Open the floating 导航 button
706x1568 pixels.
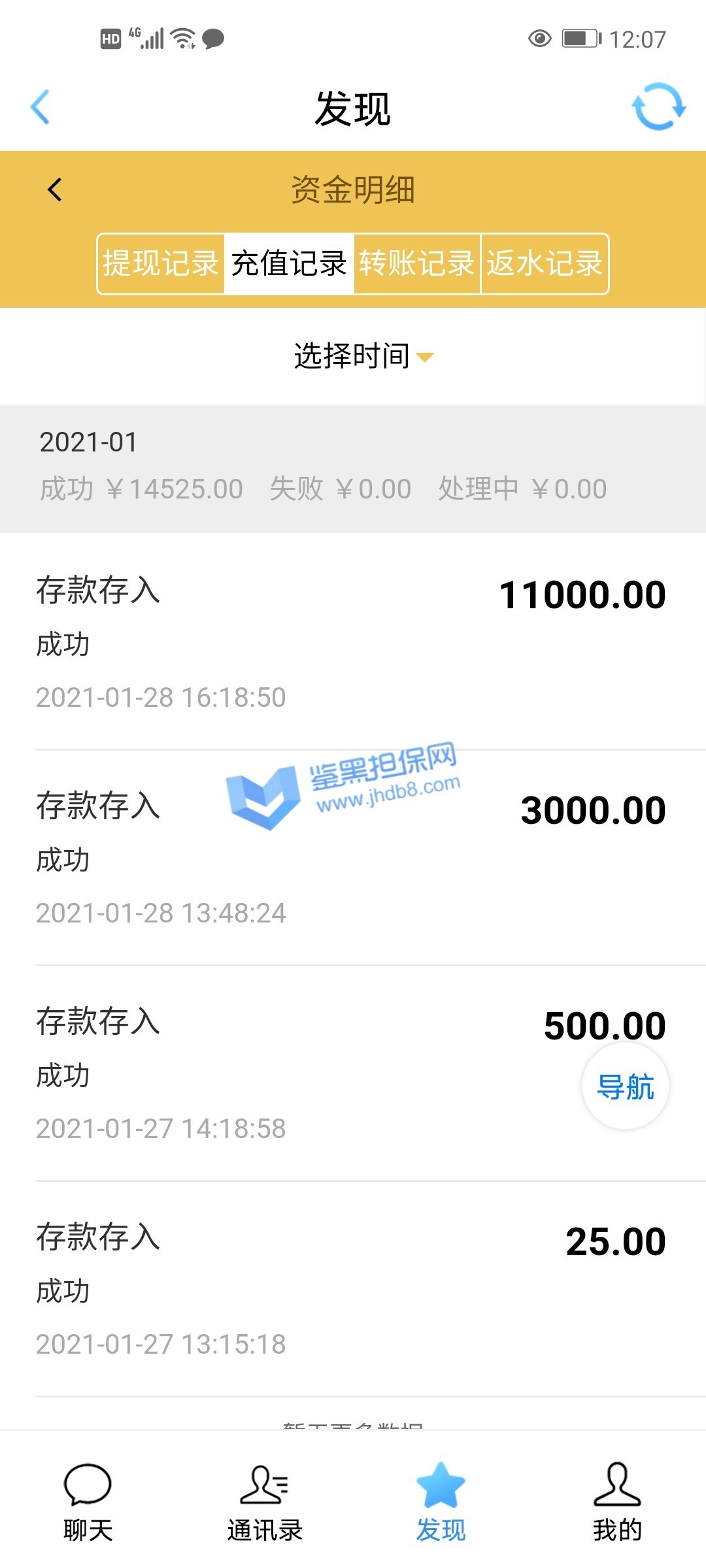(625, 1087)
